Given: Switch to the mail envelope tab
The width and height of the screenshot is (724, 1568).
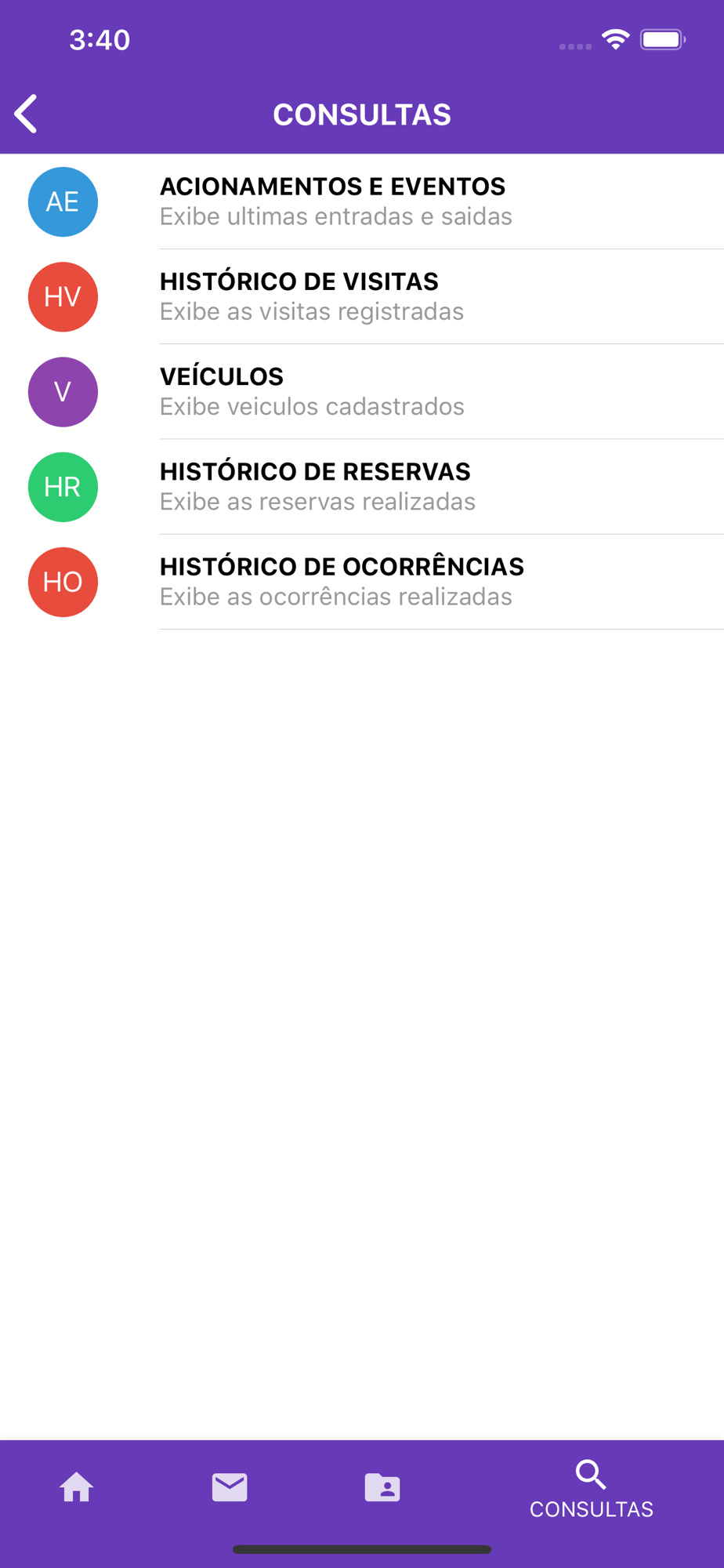Looking at the screenshot, I should tap(230, 1487).
